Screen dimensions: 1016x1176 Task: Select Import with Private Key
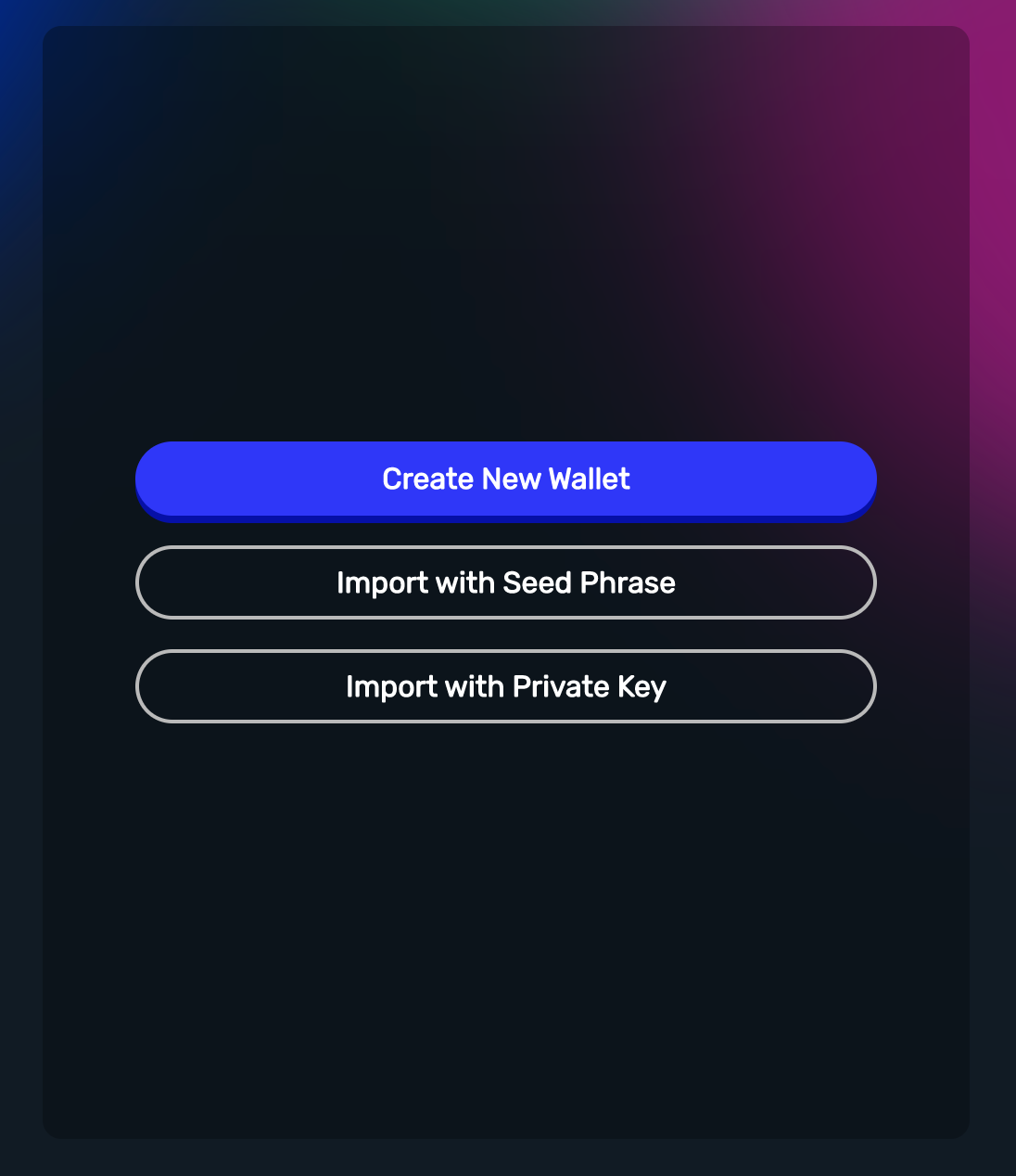pyautogui.click(x=506, y=686)
